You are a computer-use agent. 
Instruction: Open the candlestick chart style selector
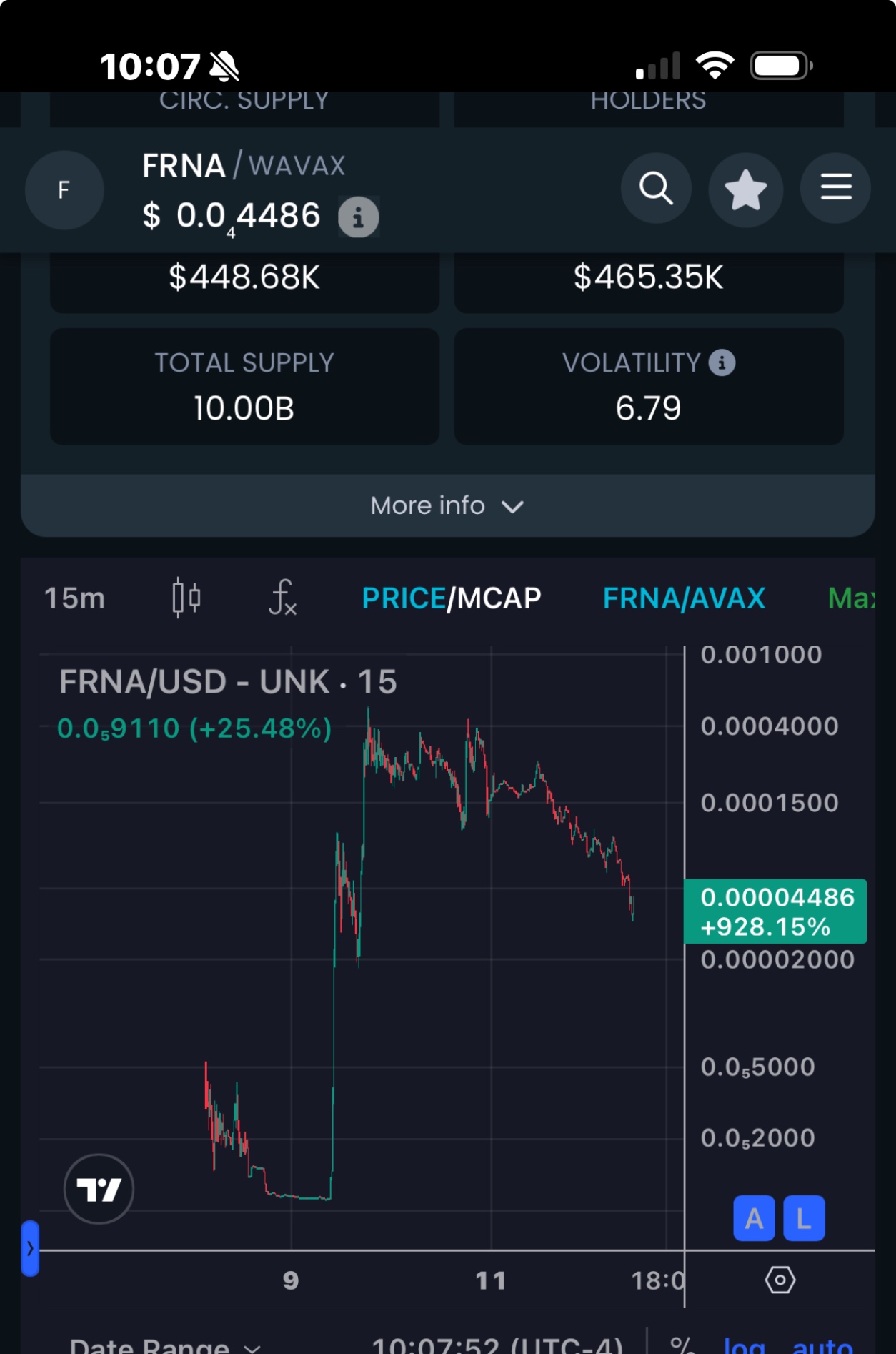pyautogui.click(x=186, y=598)
